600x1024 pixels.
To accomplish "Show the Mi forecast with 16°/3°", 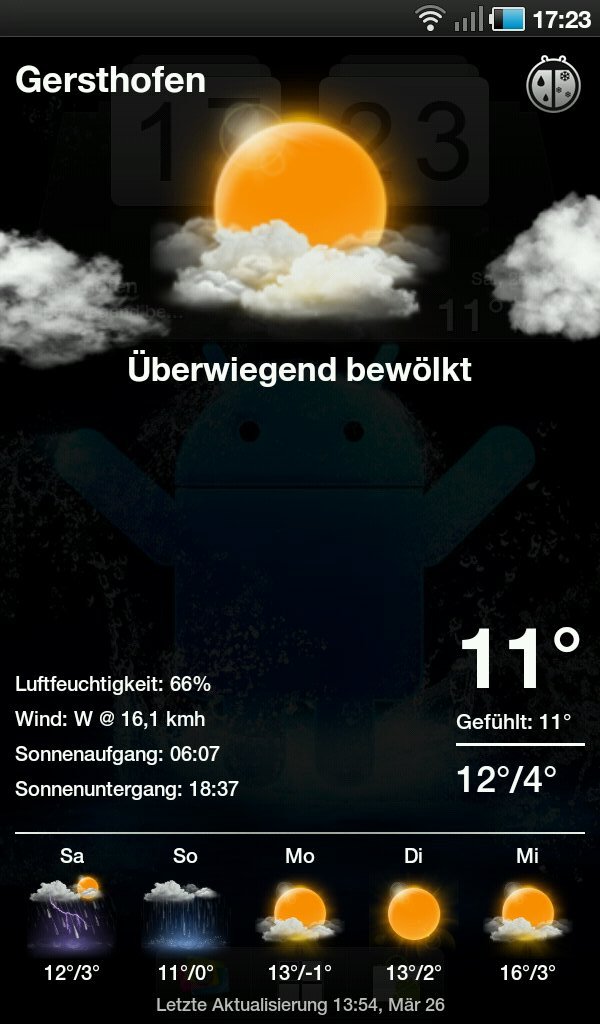I will (x=528, y=914).
